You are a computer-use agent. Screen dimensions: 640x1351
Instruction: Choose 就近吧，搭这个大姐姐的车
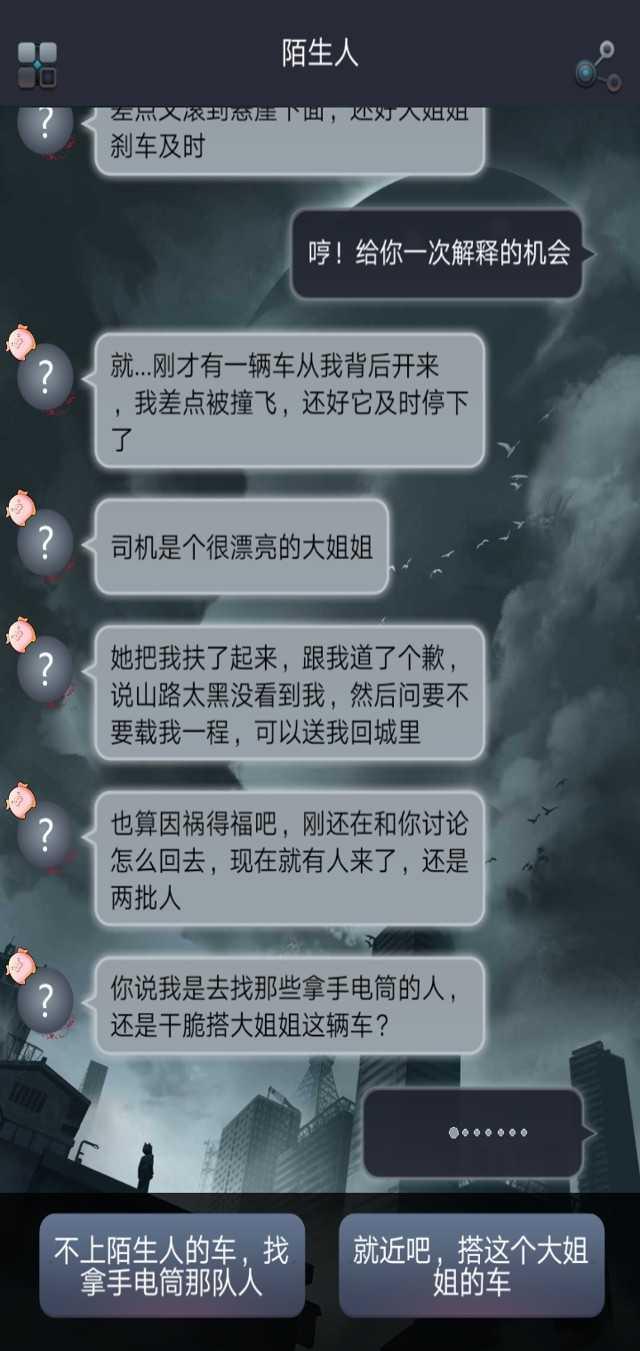pyautogui.click(x=471, y=1265)
